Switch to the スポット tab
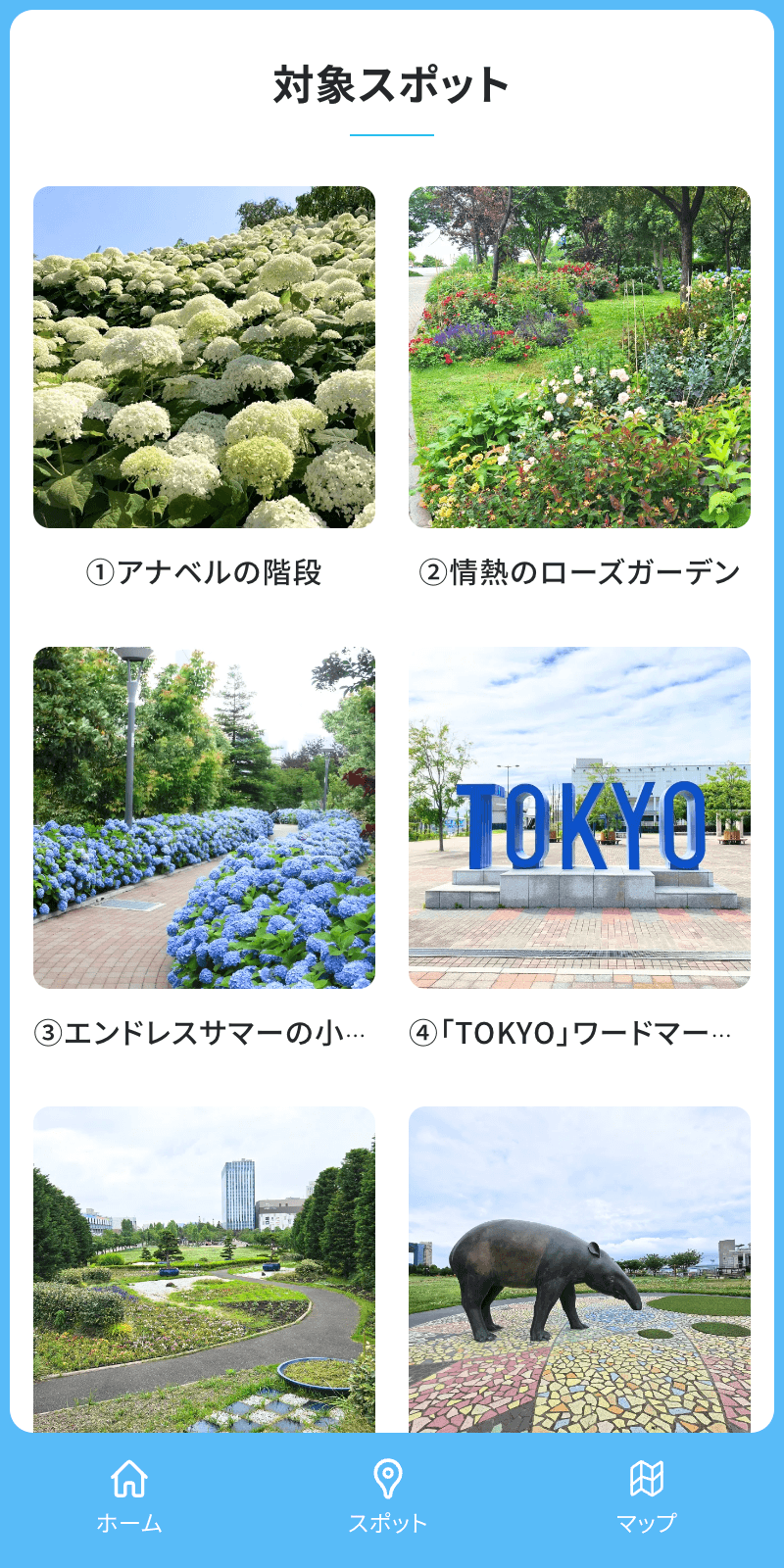This screenshot has height=1568, width=784. pyautogui.click(x=388, y=1496)
